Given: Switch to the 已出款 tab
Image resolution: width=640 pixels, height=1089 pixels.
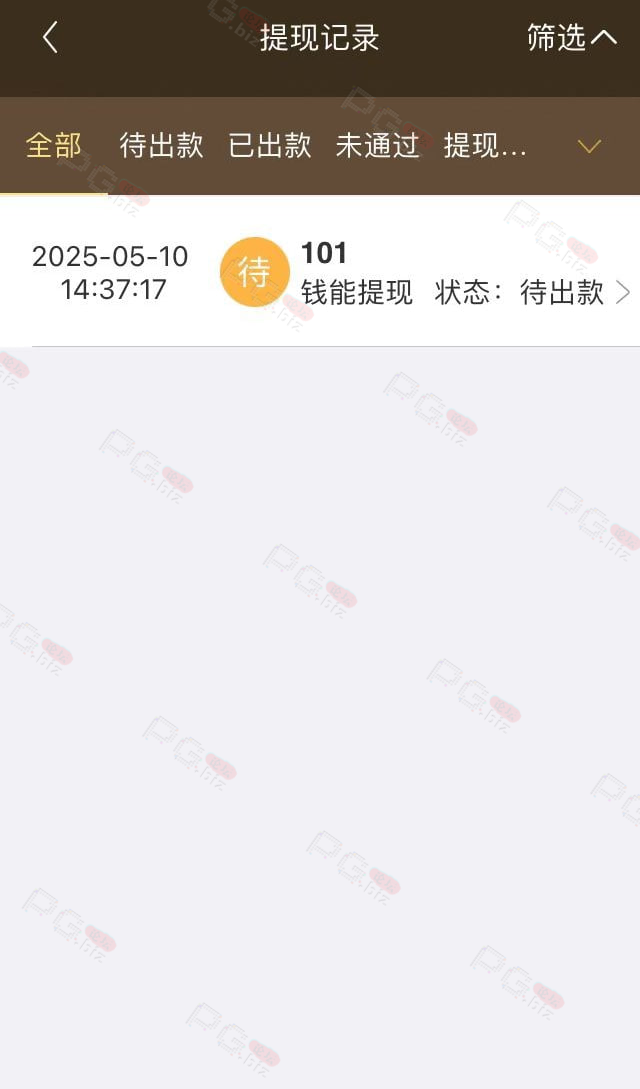Looking at the screenshot, I should point(269,146).
